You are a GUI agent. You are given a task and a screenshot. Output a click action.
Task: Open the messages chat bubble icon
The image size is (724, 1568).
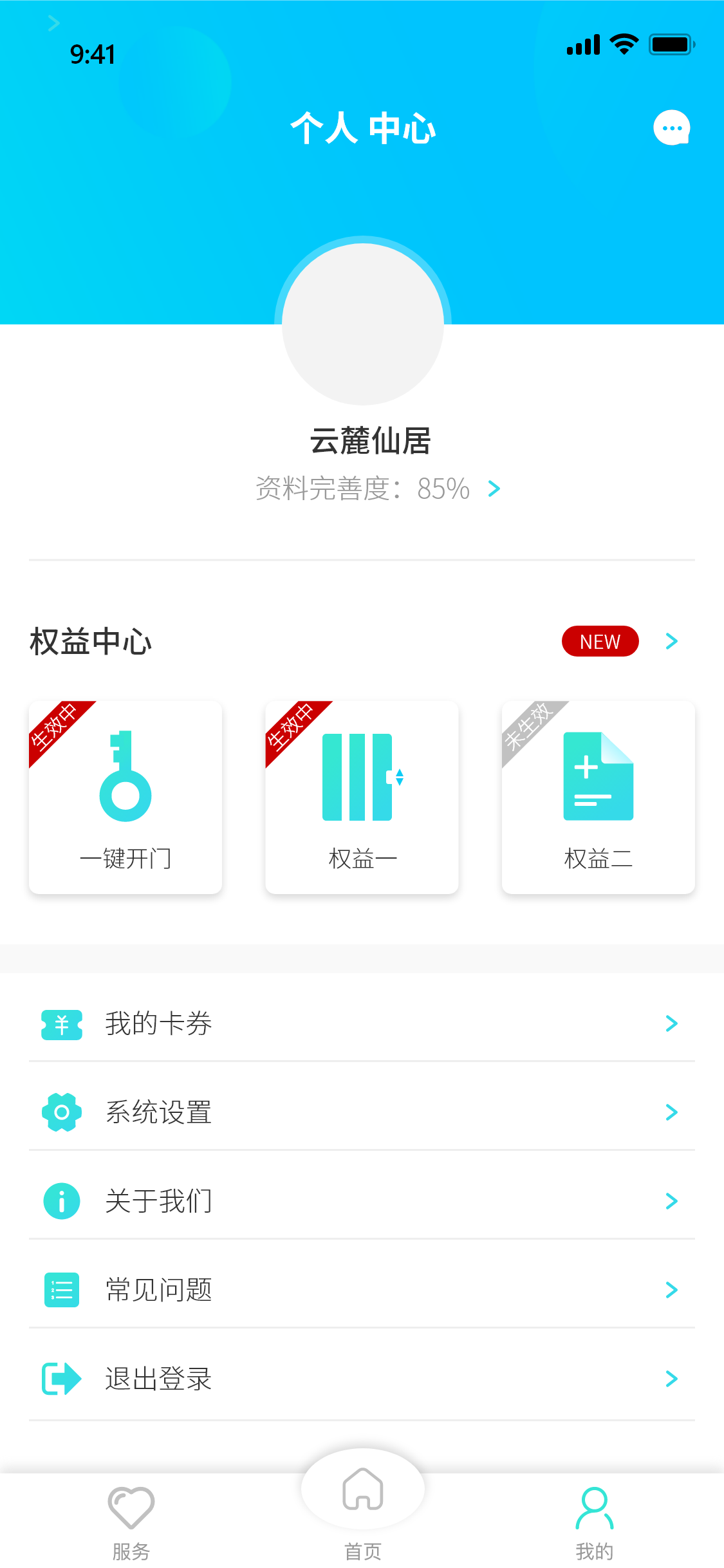tap(671, 127)
